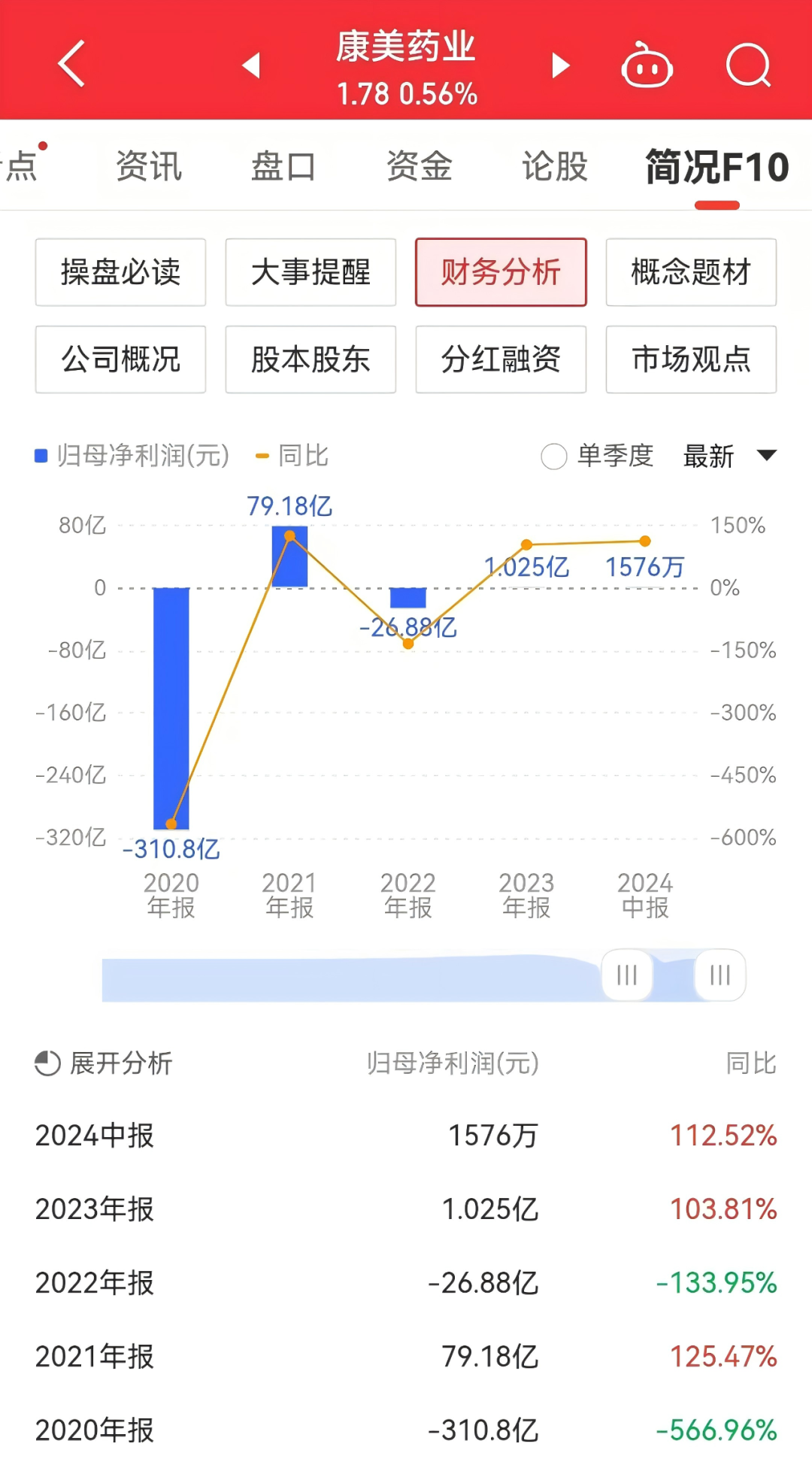Switch to the 盘口 tab
Viewport: 812px width, 1471px height.
click(x=283, y=166)
